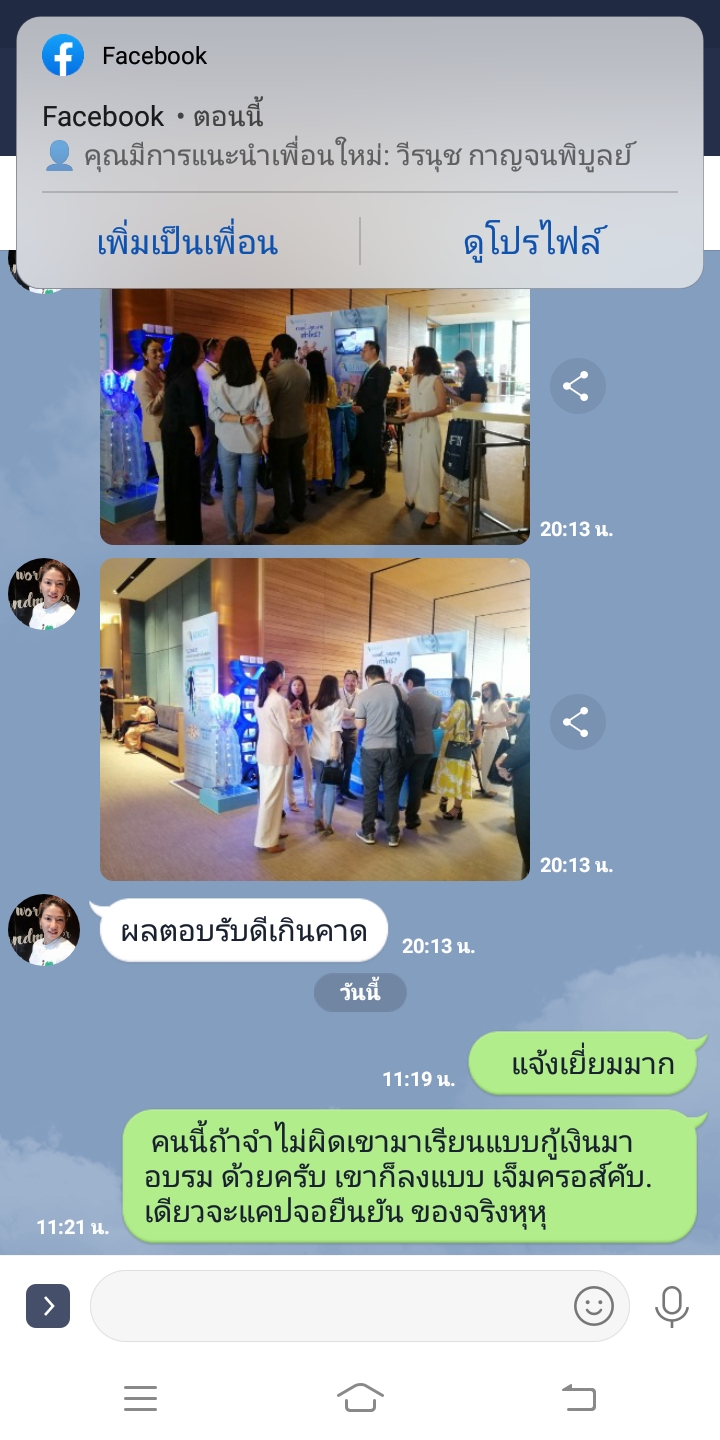The width and height of the screenshot is (720, 1440).
Task: Record a voice message with the microphone
Action: click(x=671, y=1306)
